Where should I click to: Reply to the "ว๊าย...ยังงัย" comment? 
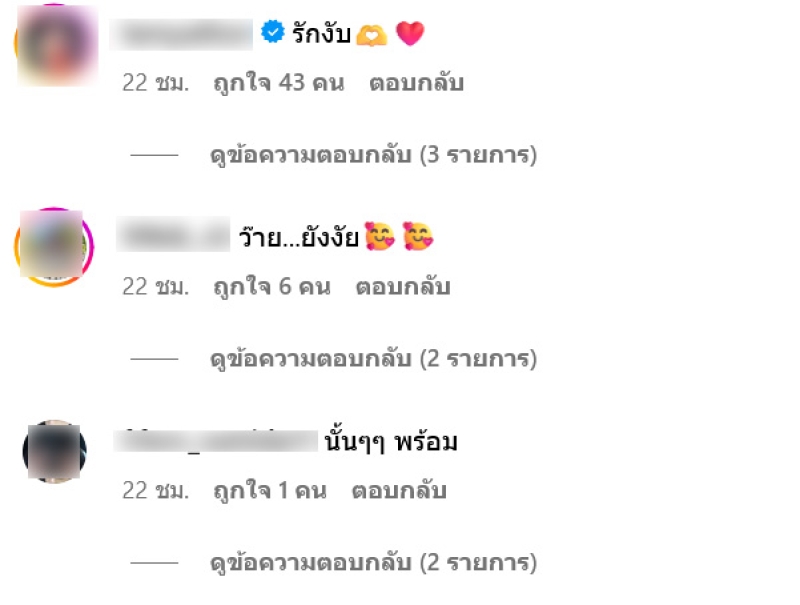coord(403,287)
